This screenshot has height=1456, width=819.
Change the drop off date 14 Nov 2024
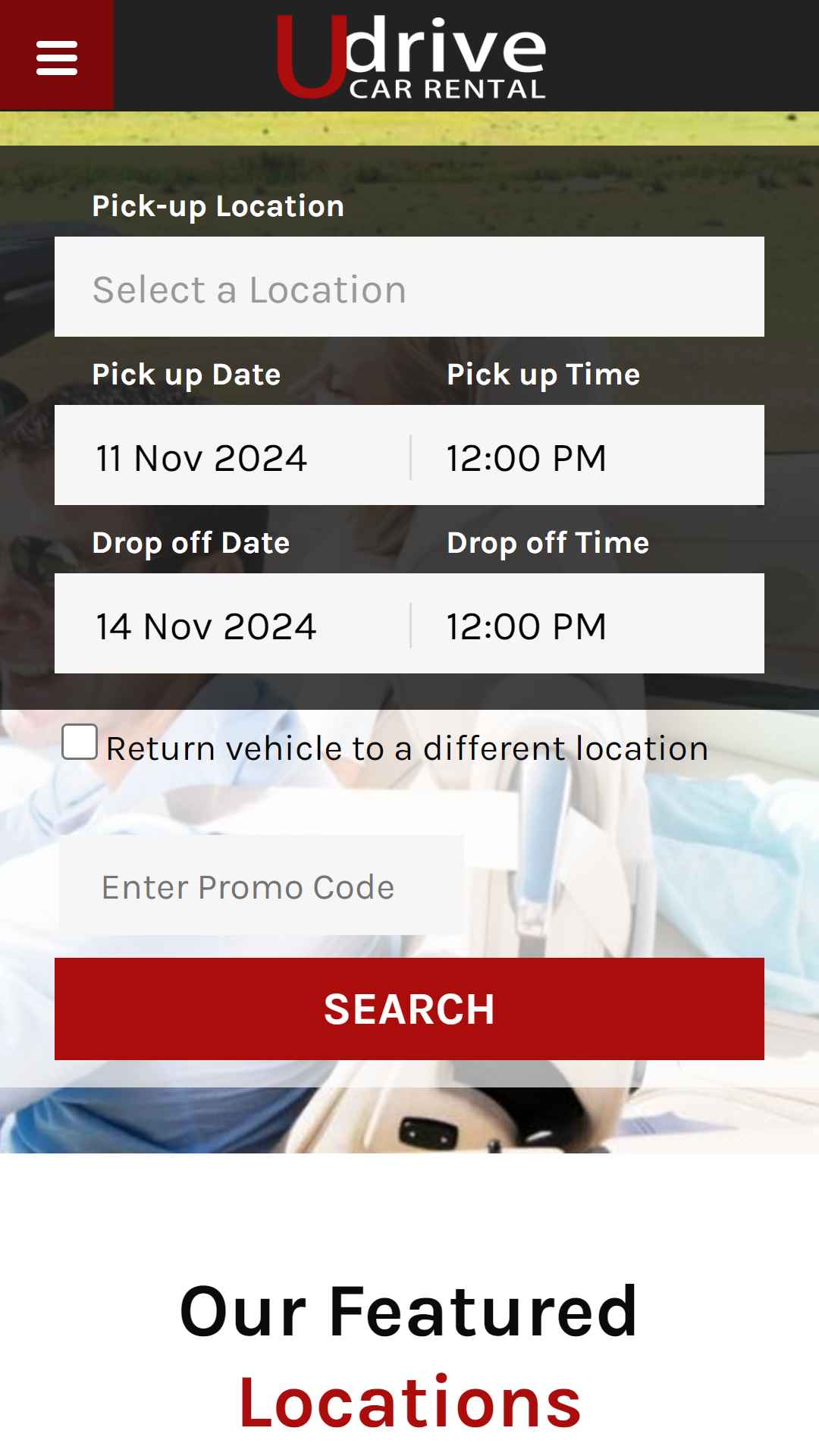tap(232, 623)
